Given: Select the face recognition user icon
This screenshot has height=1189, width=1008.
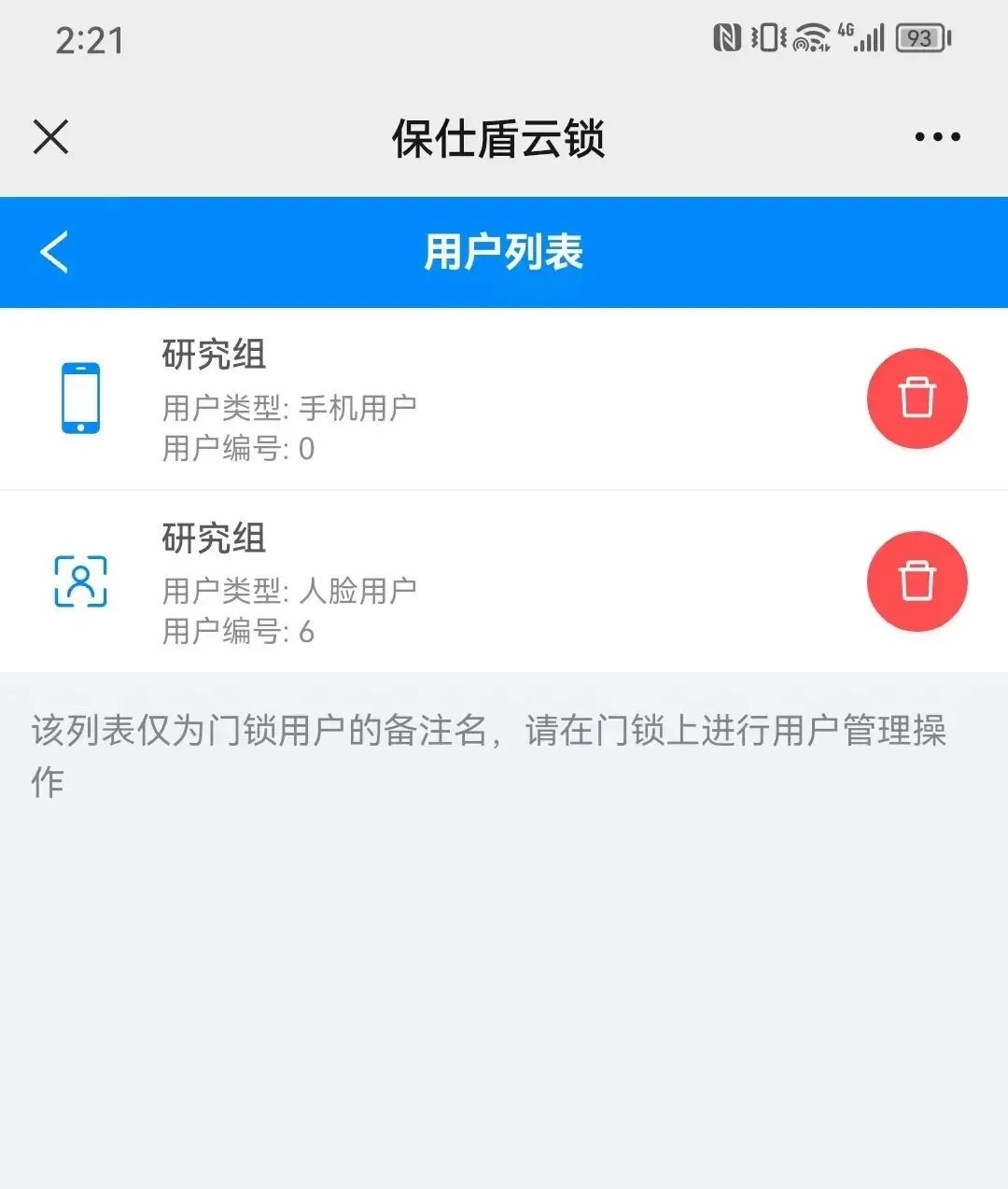Looking at the screenshot, I should [x=81, y=581].
